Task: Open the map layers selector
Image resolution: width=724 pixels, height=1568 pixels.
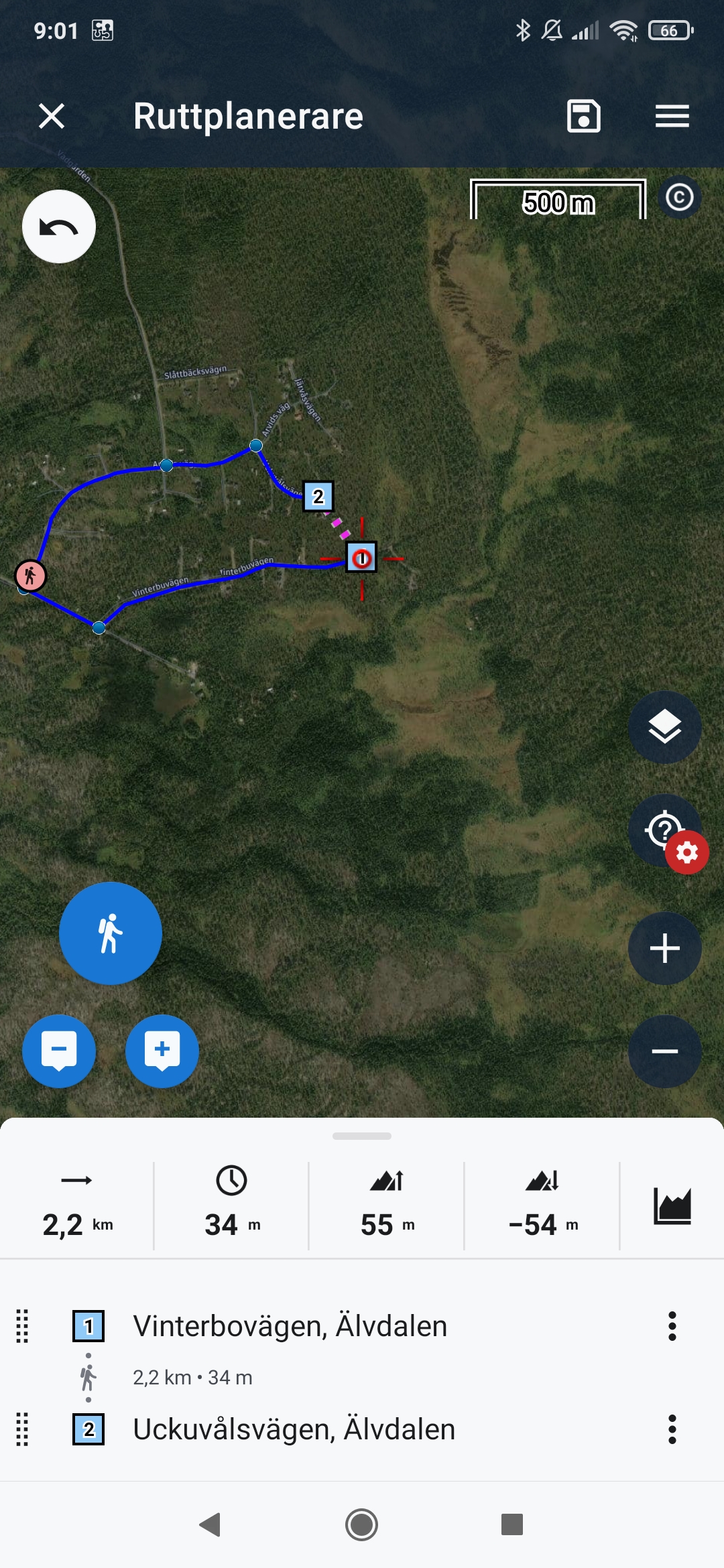Action: (x=664, y=727)
